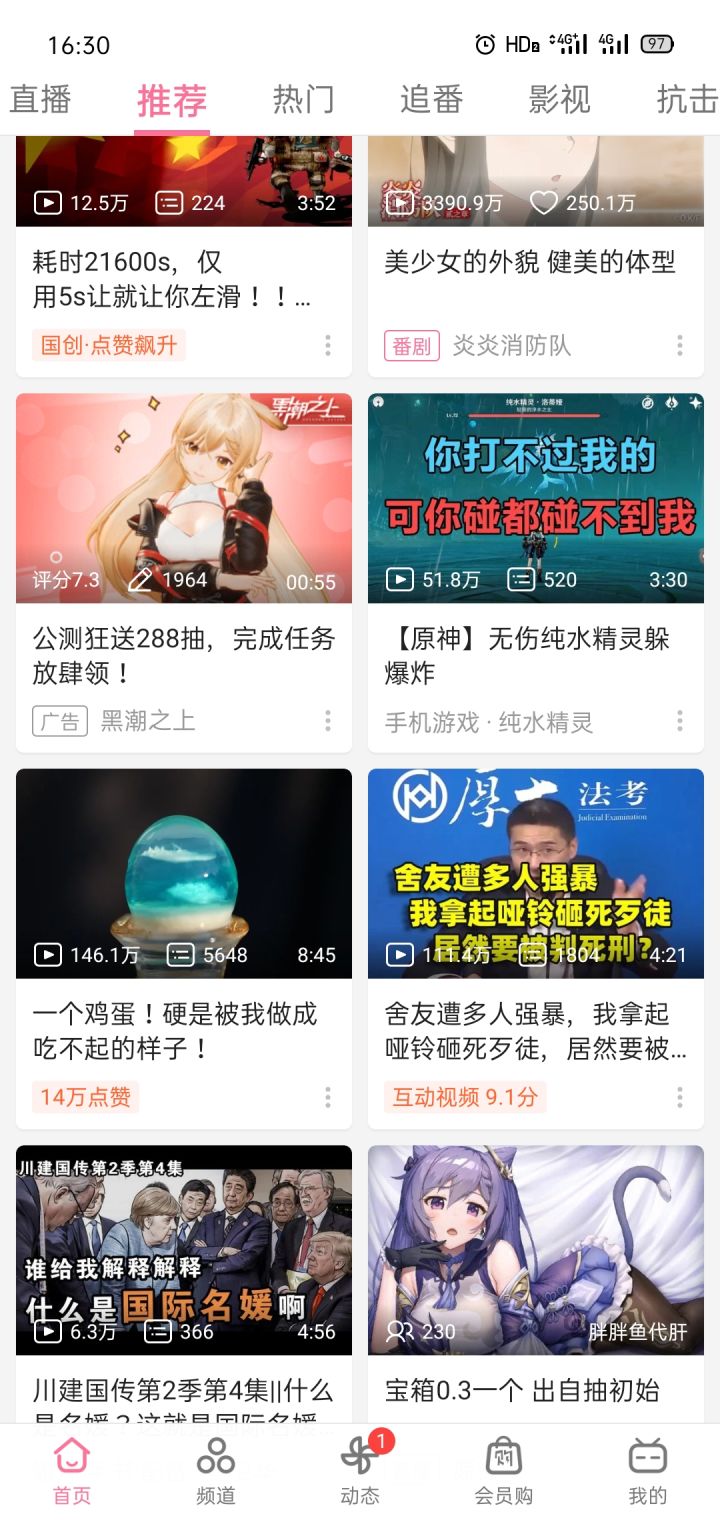Open the 川建国传第2季第4集 video

click(184, 1284)
